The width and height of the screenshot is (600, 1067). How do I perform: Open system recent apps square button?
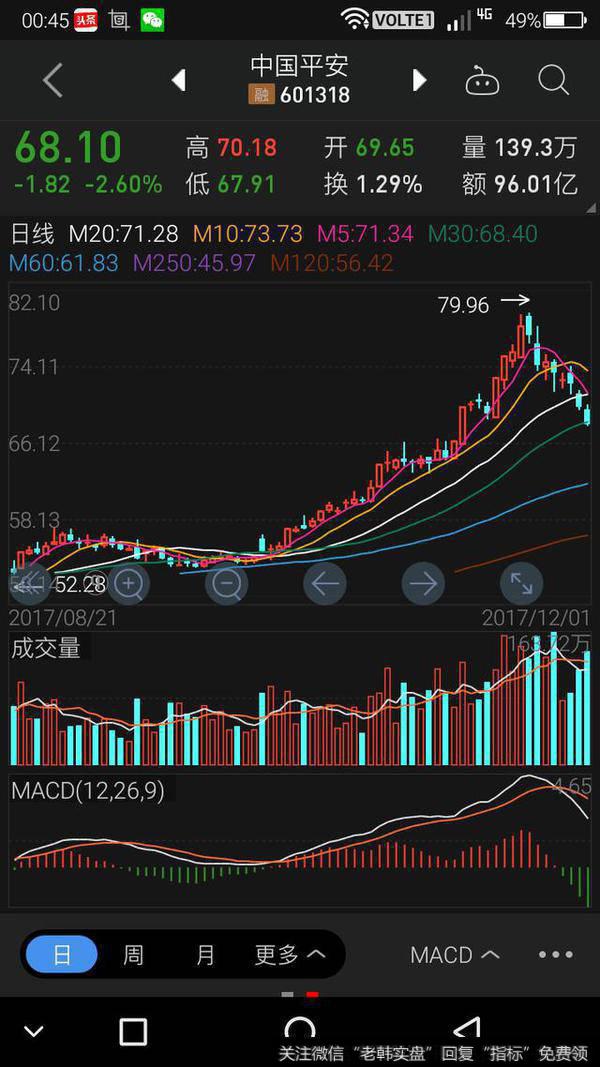click(133, 1032)
